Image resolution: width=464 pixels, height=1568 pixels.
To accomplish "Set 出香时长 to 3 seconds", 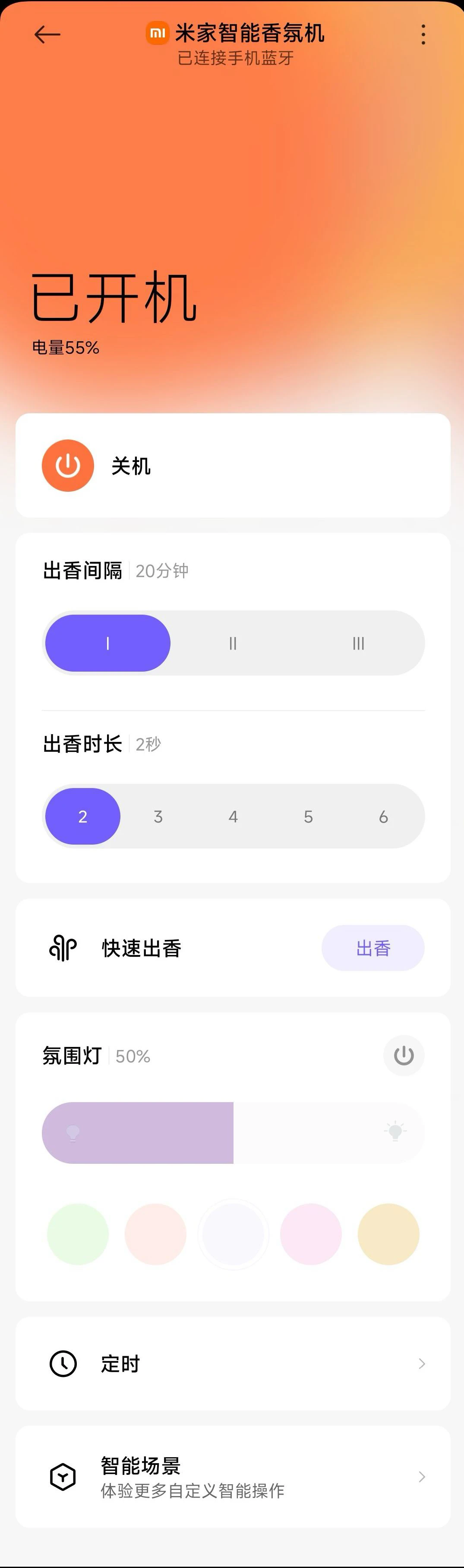I will (x=158, y=816).
